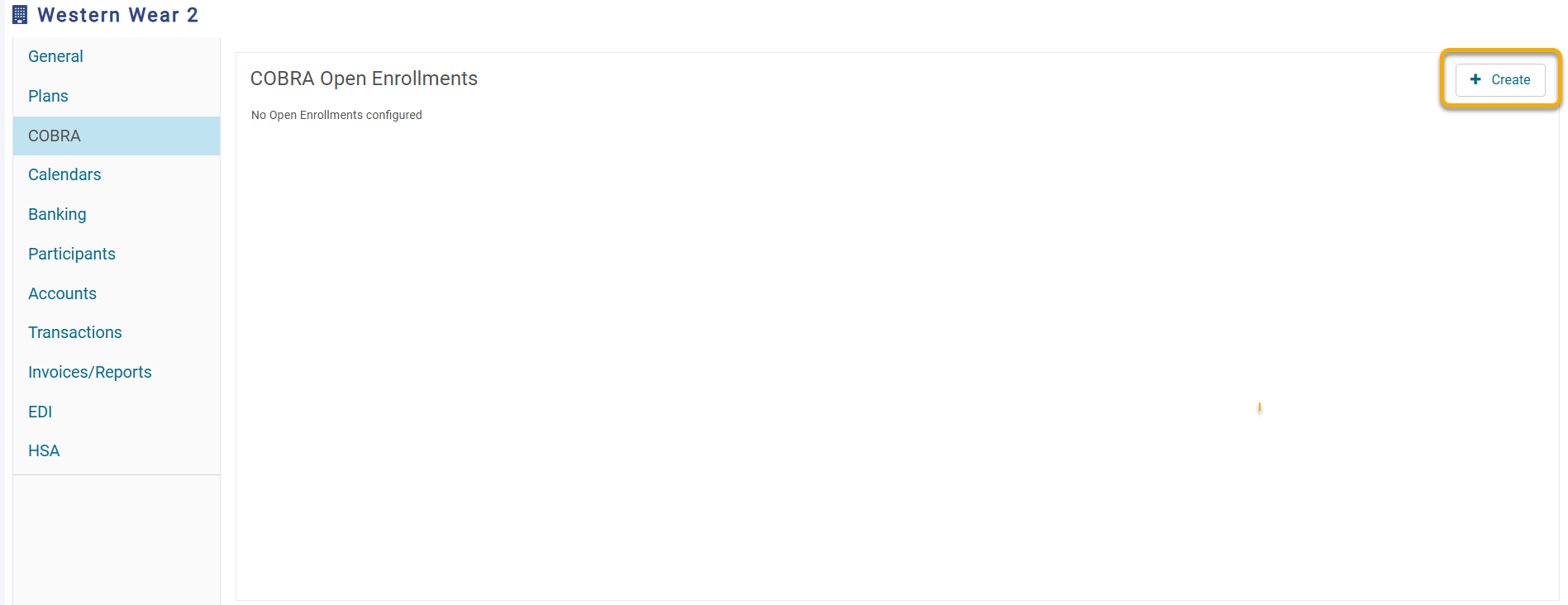Viewport: 1568px width, 605px height.
Task: Go to Transactions
Action: [75, 332]
